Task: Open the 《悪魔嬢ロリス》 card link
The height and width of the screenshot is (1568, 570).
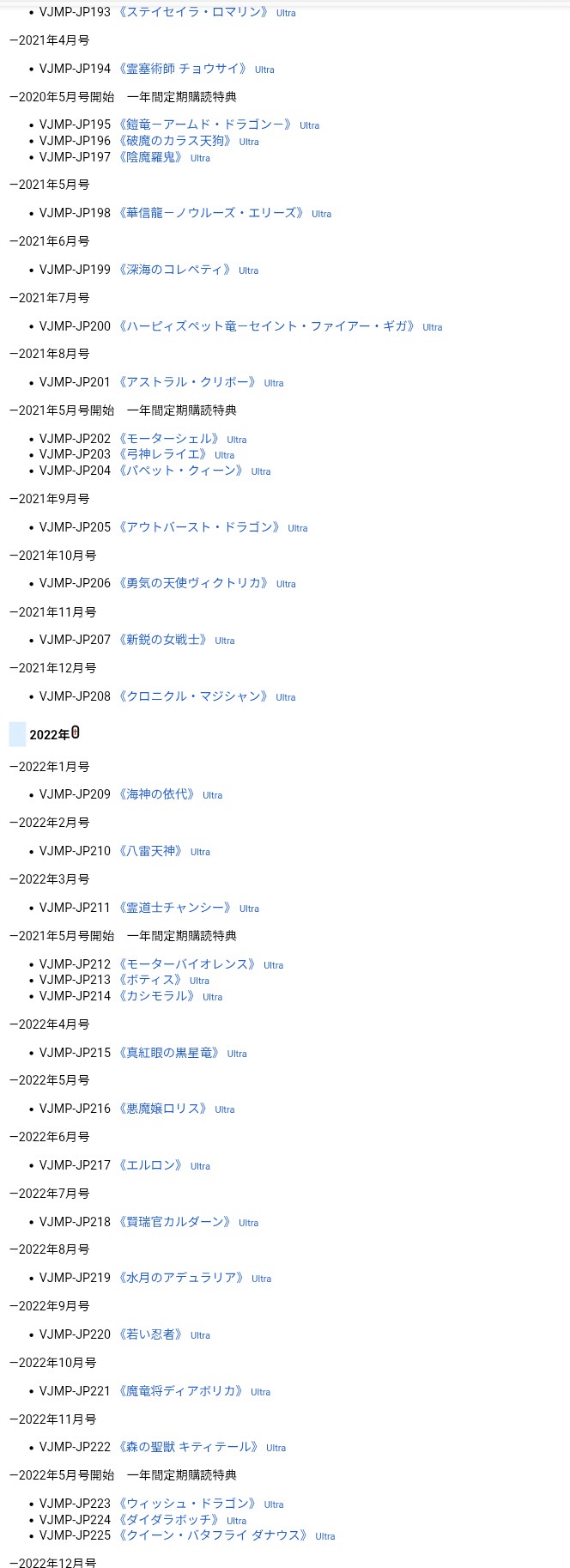Action: (162, 1109)
